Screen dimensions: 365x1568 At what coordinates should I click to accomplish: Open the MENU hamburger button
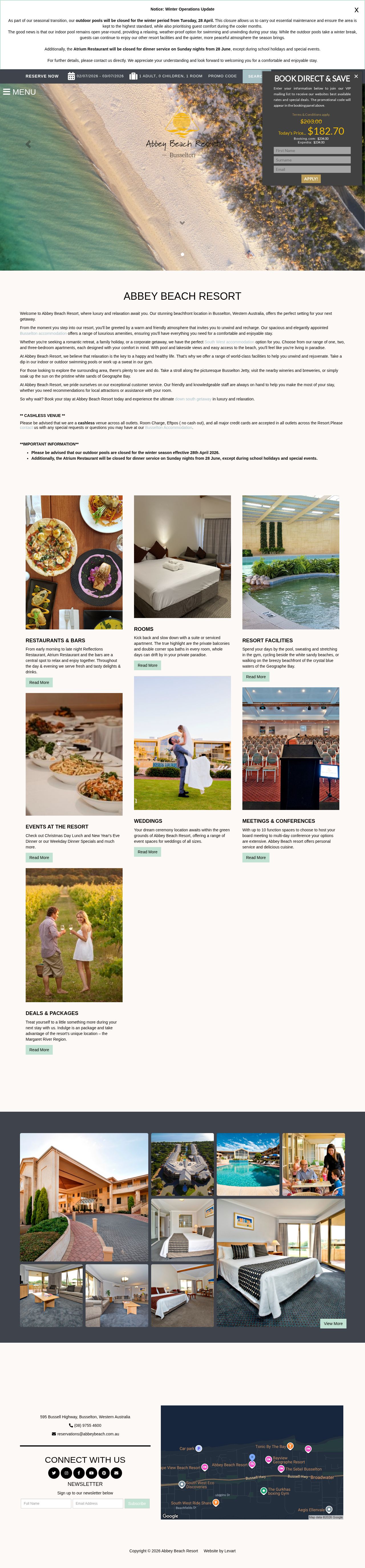[19, 92]
